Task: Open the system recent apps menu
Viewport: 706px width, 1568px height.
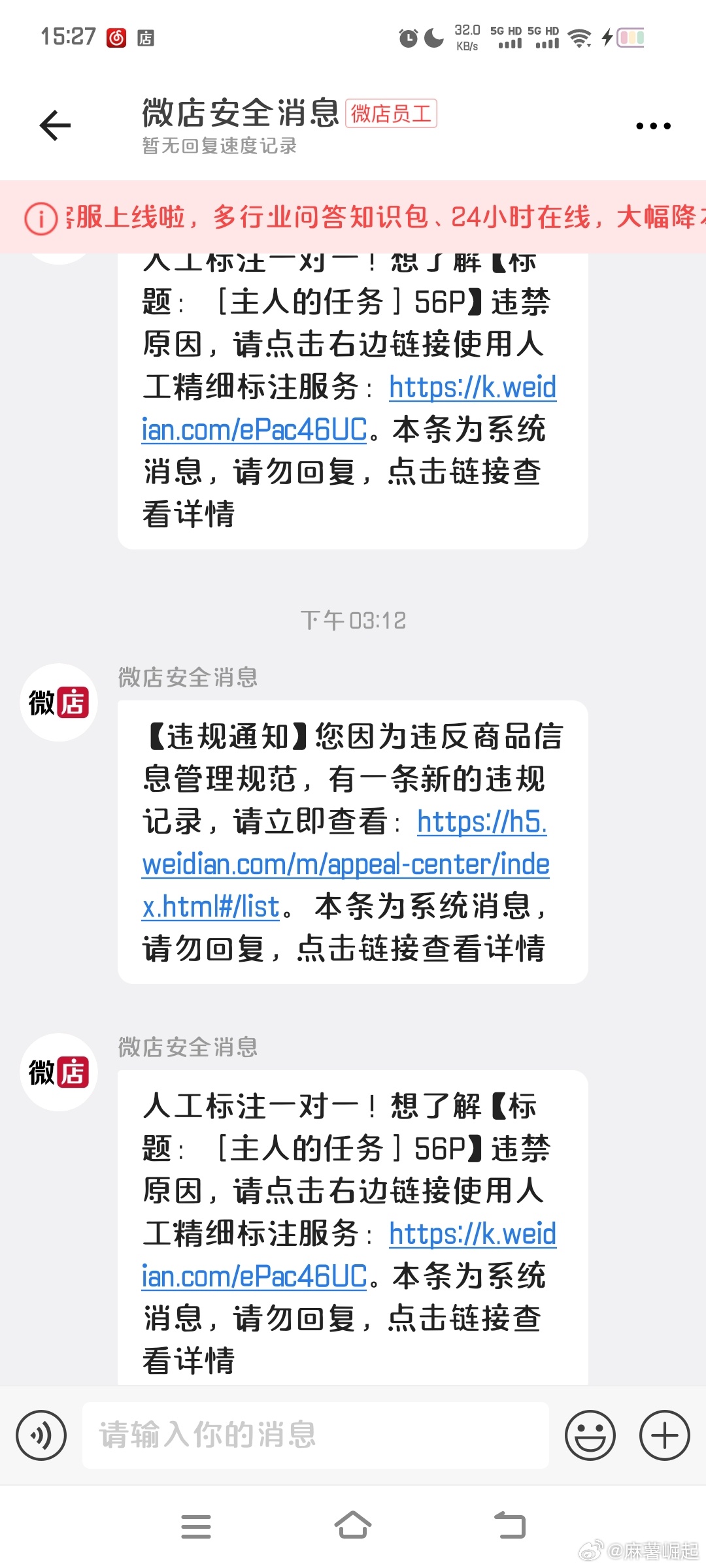Action: click(196, 1527)
